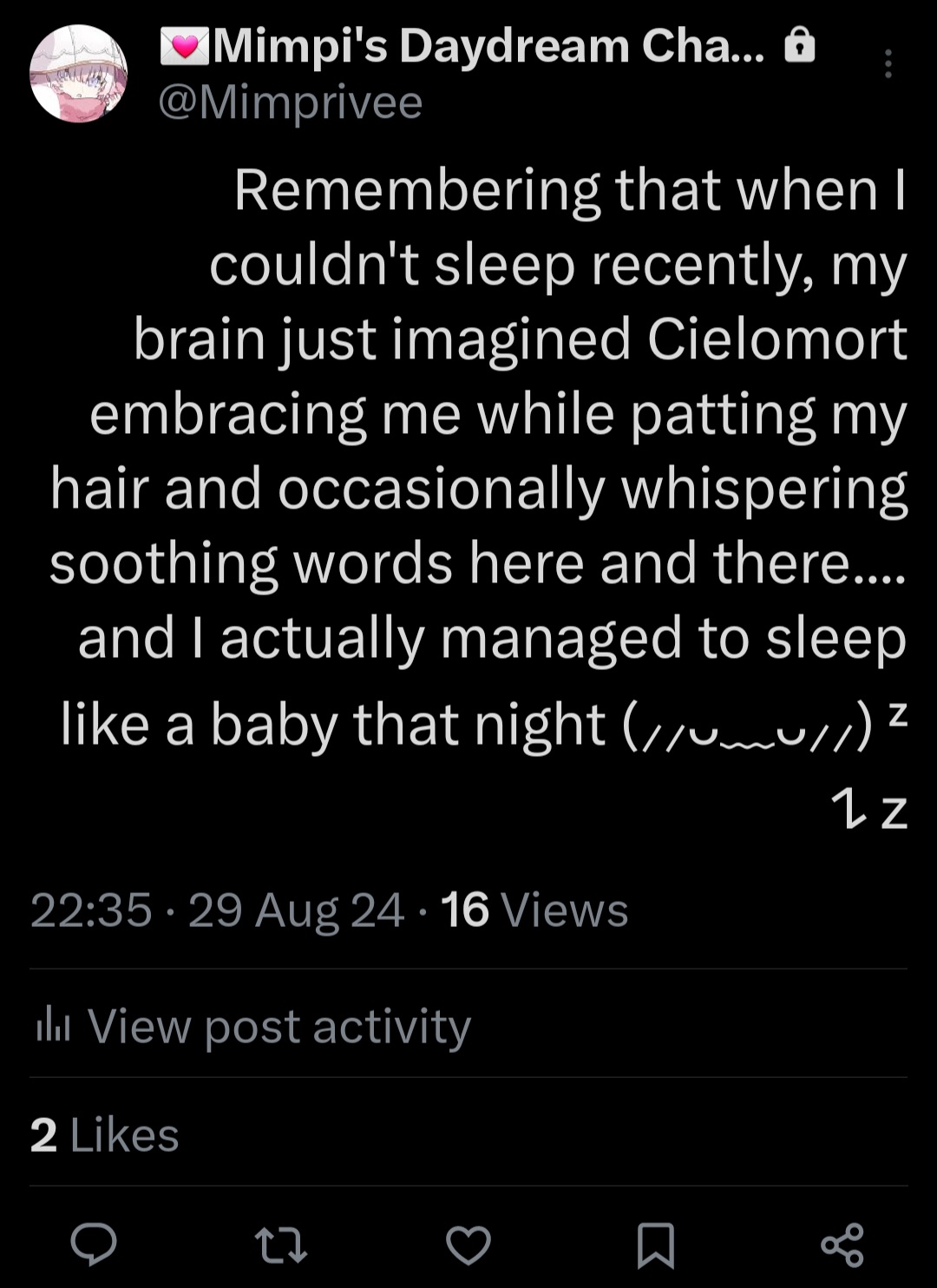Open the @Mimprivee profile handle
Viewport: 937px width, 1288px height.
(x=291, y=102)
